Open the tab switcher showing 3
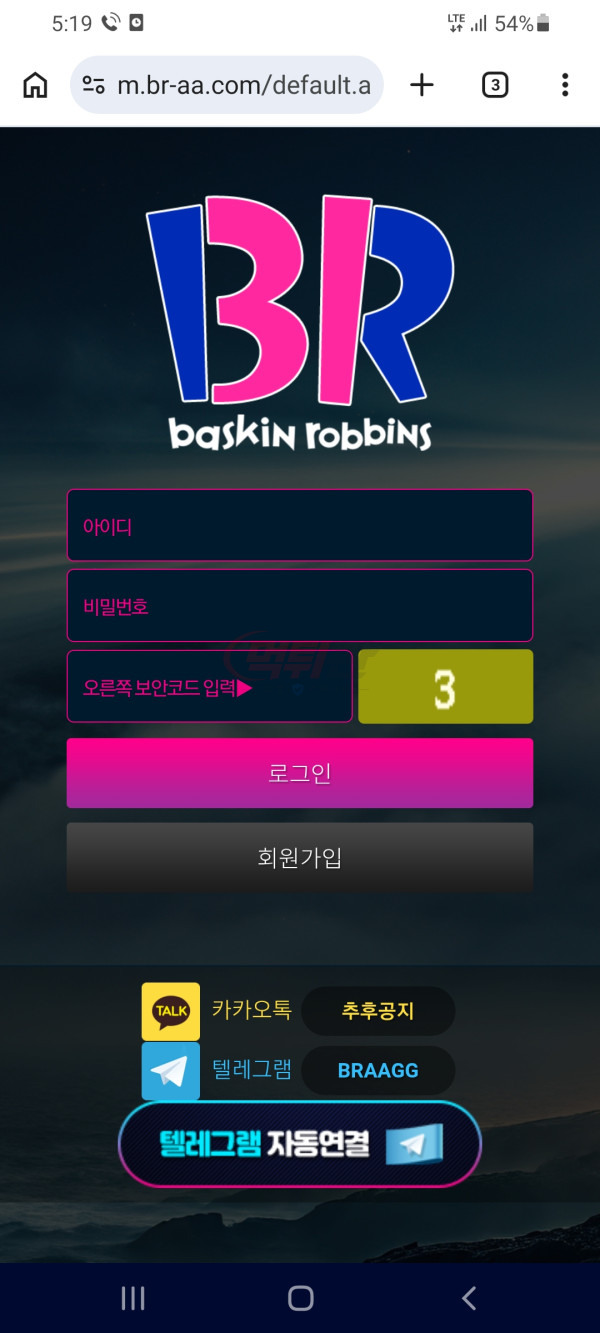This screenshot has width=600, height=1333. pos(495,85)
